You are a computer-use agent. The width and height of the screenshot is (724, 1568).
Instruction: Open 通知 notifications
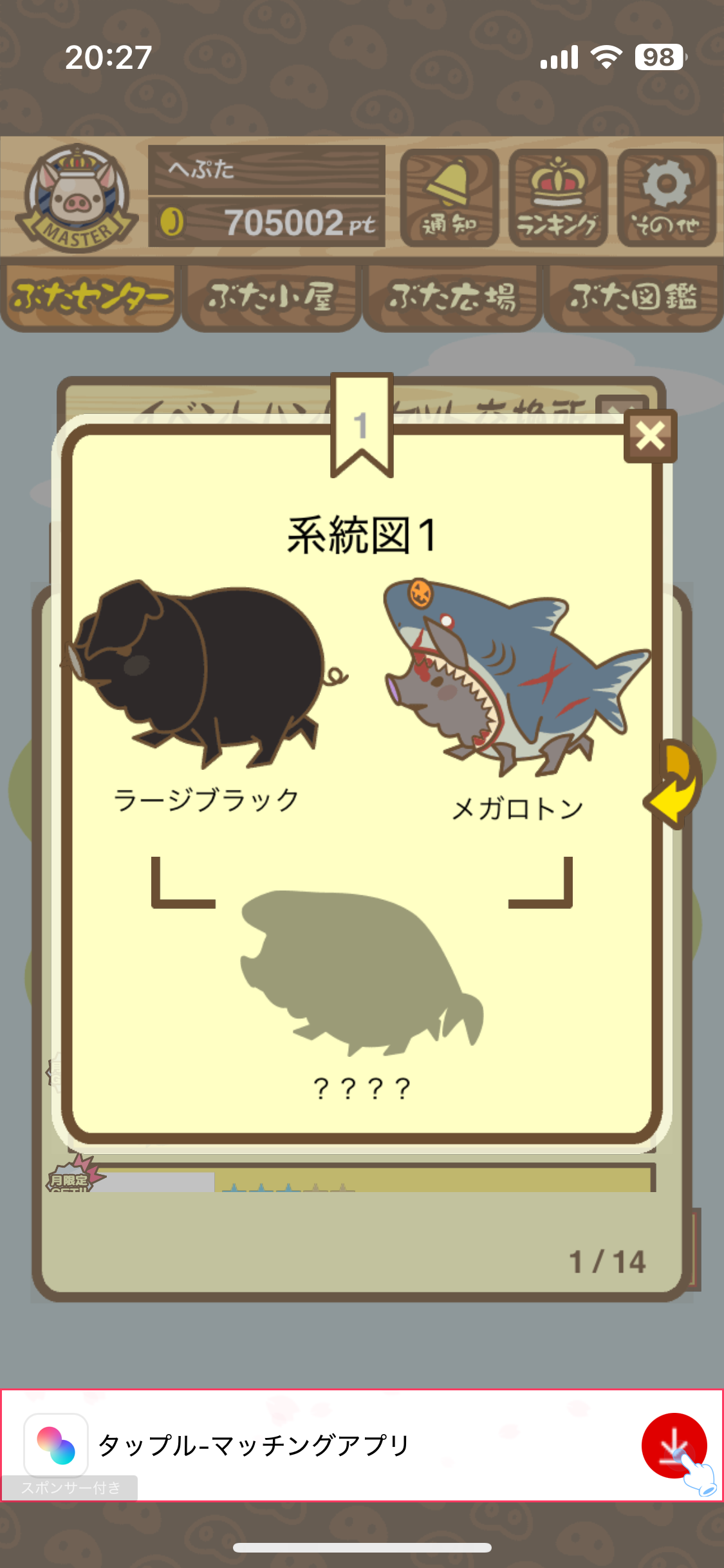tap(449, 198)
